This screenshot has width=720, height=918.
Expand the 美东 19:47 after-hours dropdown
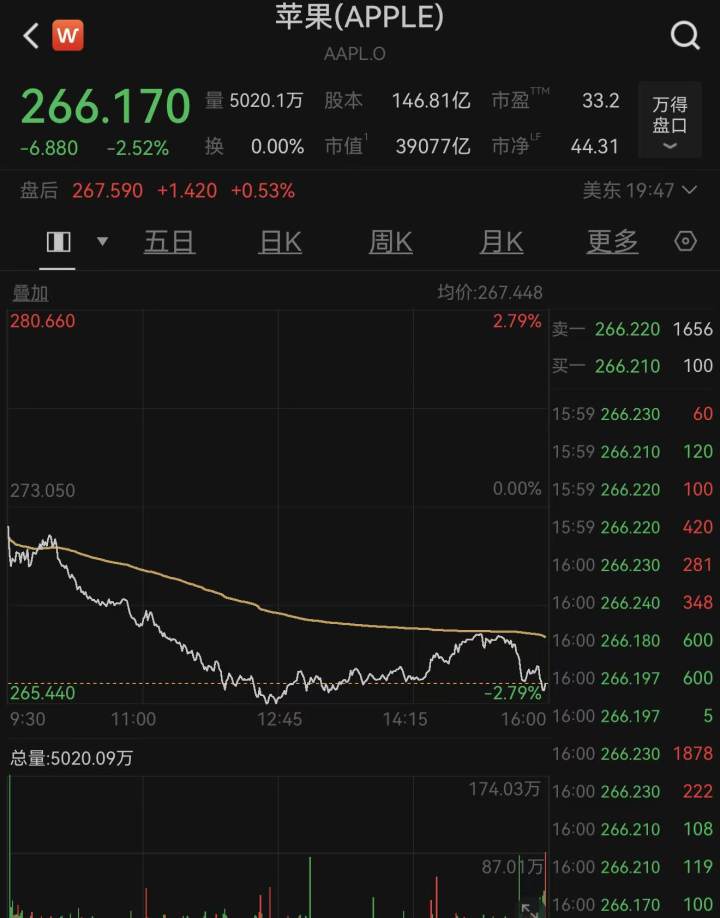click(640, 190)
